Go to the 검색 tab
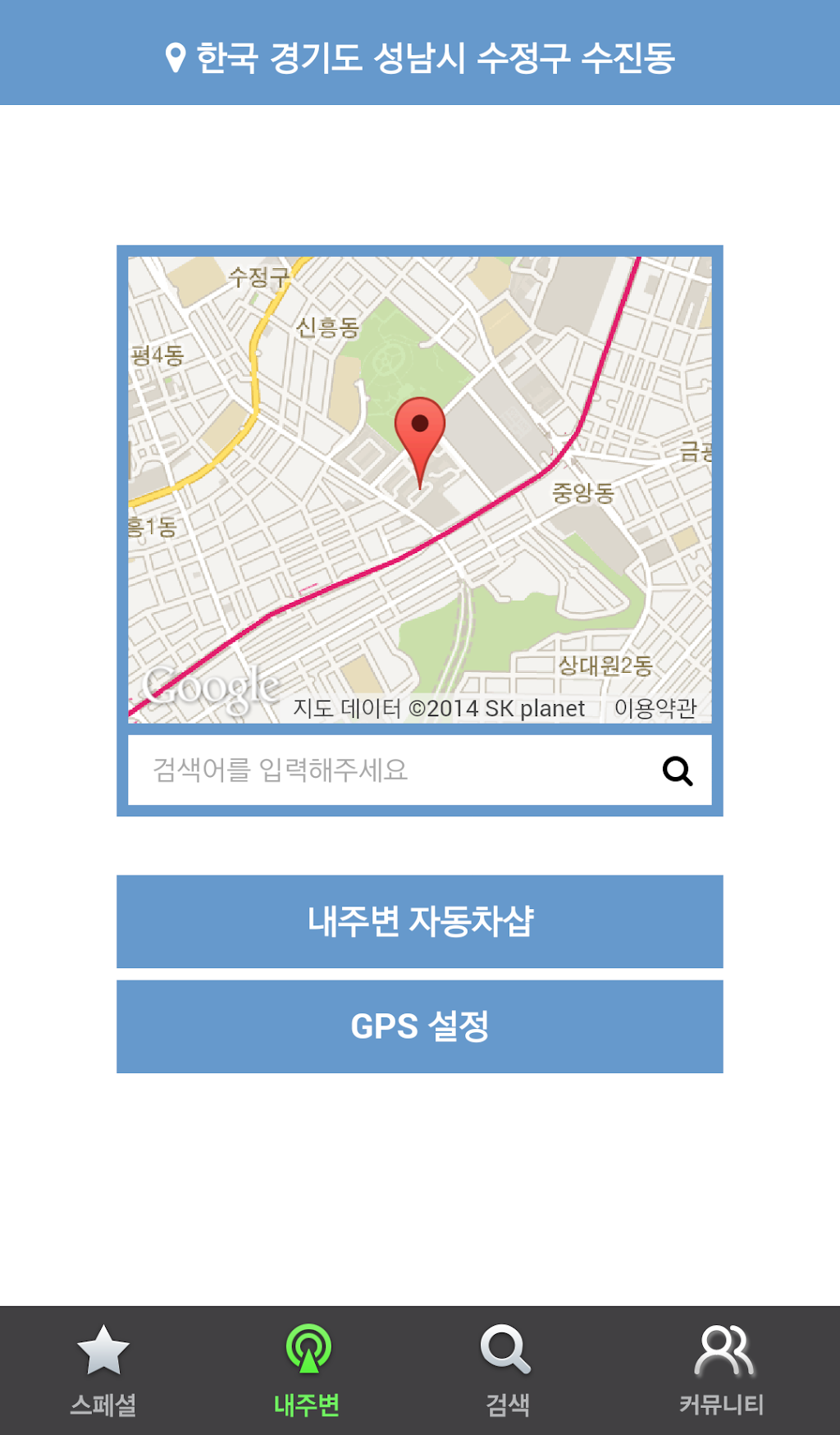This screenshot has width=840, height=1435. [x=506, y=1370]
